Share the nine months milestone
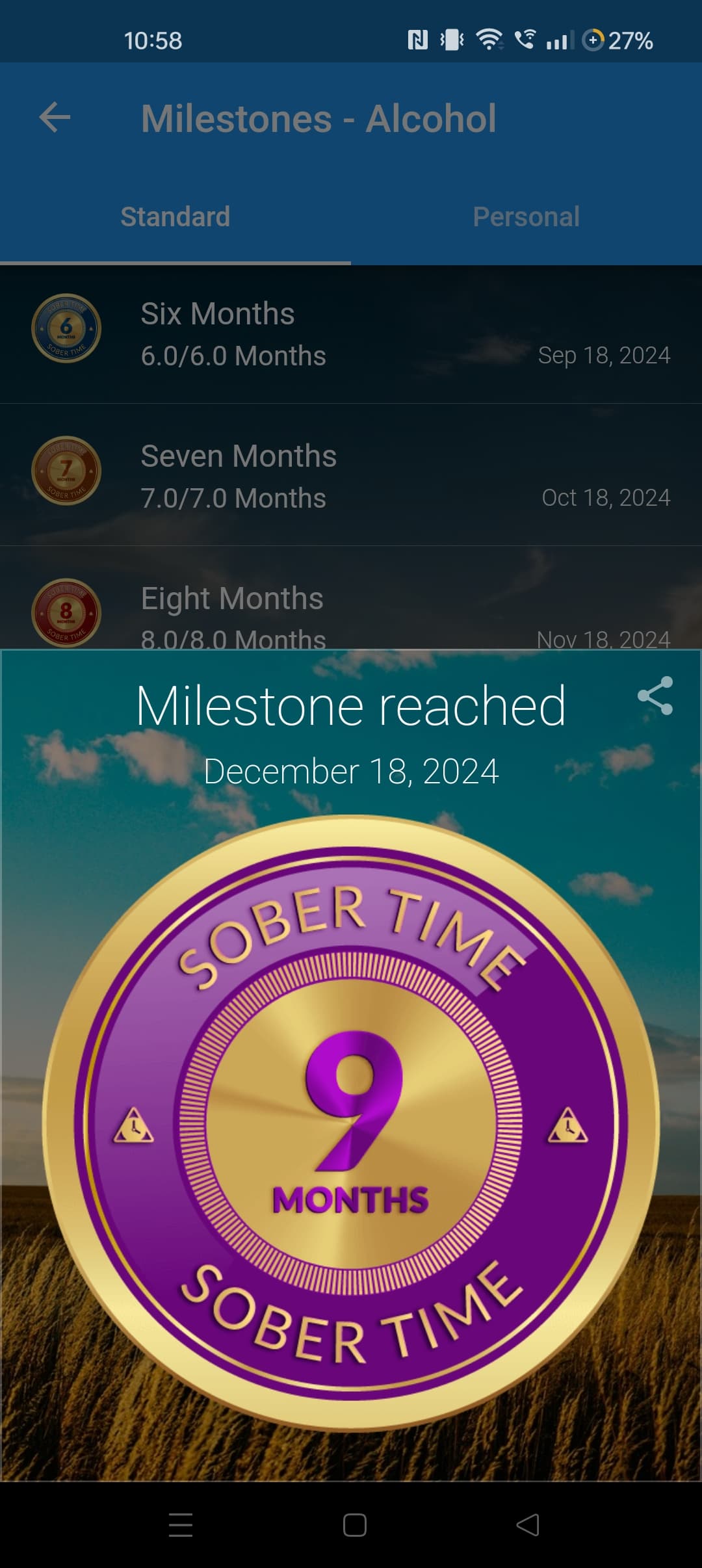702x1568 pixels. pyautogui.click(x=655, y=696)
